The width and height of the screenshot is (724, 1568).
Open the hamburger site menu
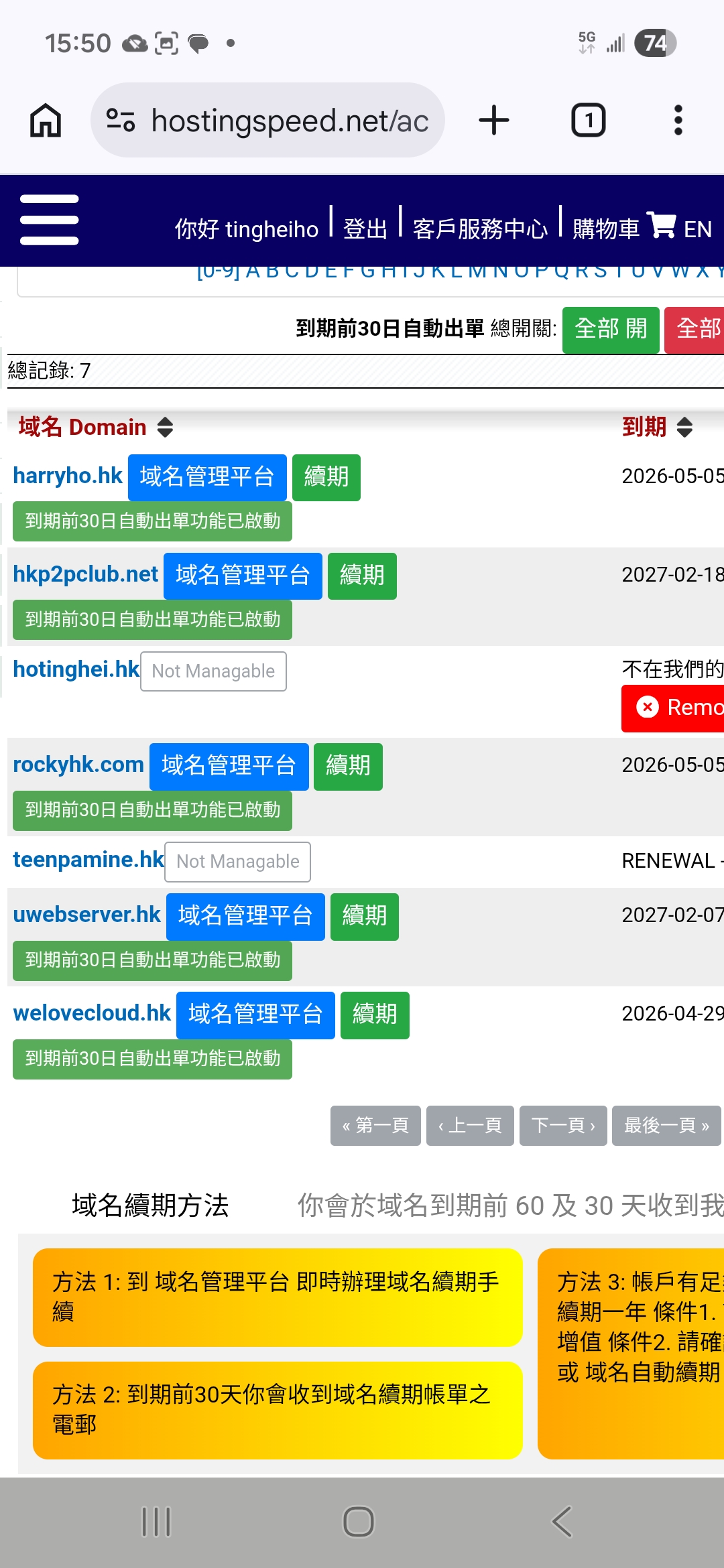pyautogui.click(x=49, y=220)
